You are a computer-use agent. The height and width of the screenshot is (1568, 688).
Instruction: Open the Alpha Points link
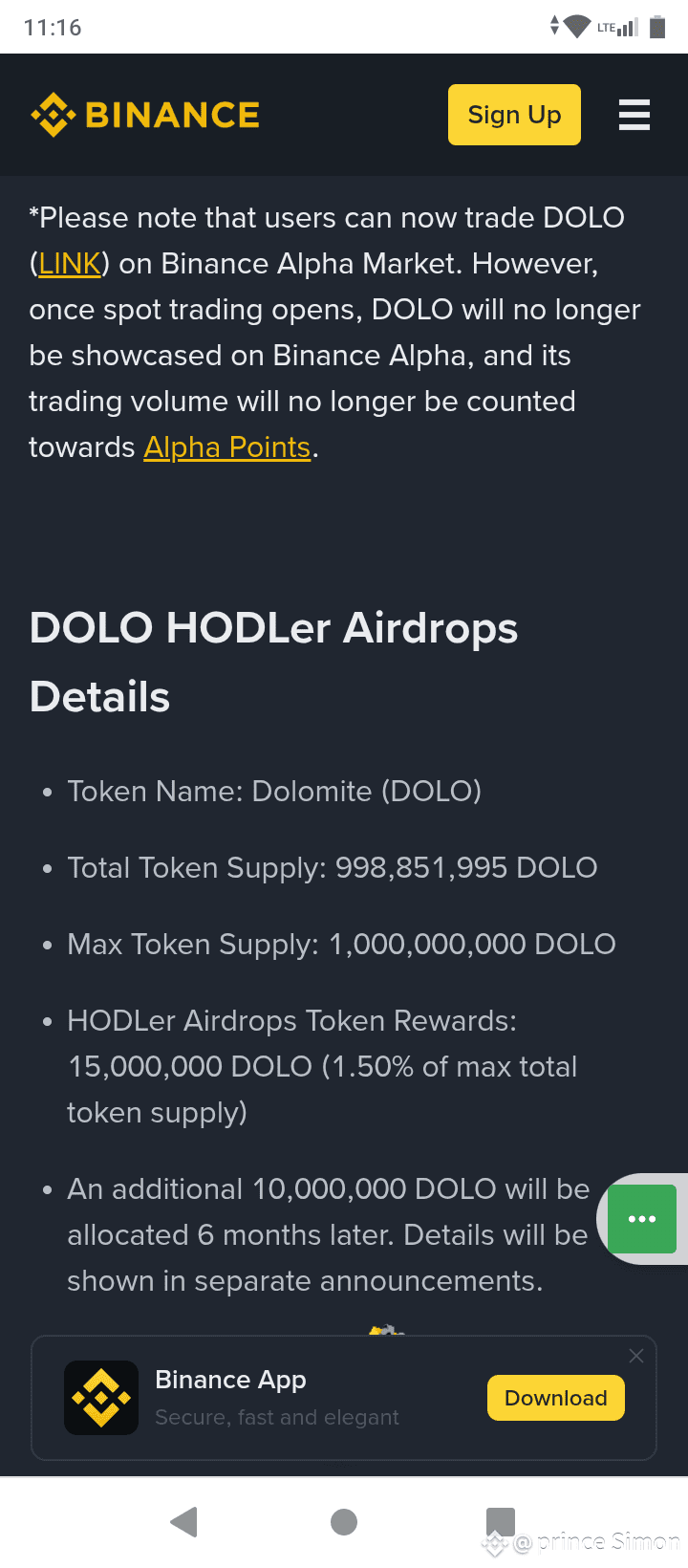click(x=227, y=447)
